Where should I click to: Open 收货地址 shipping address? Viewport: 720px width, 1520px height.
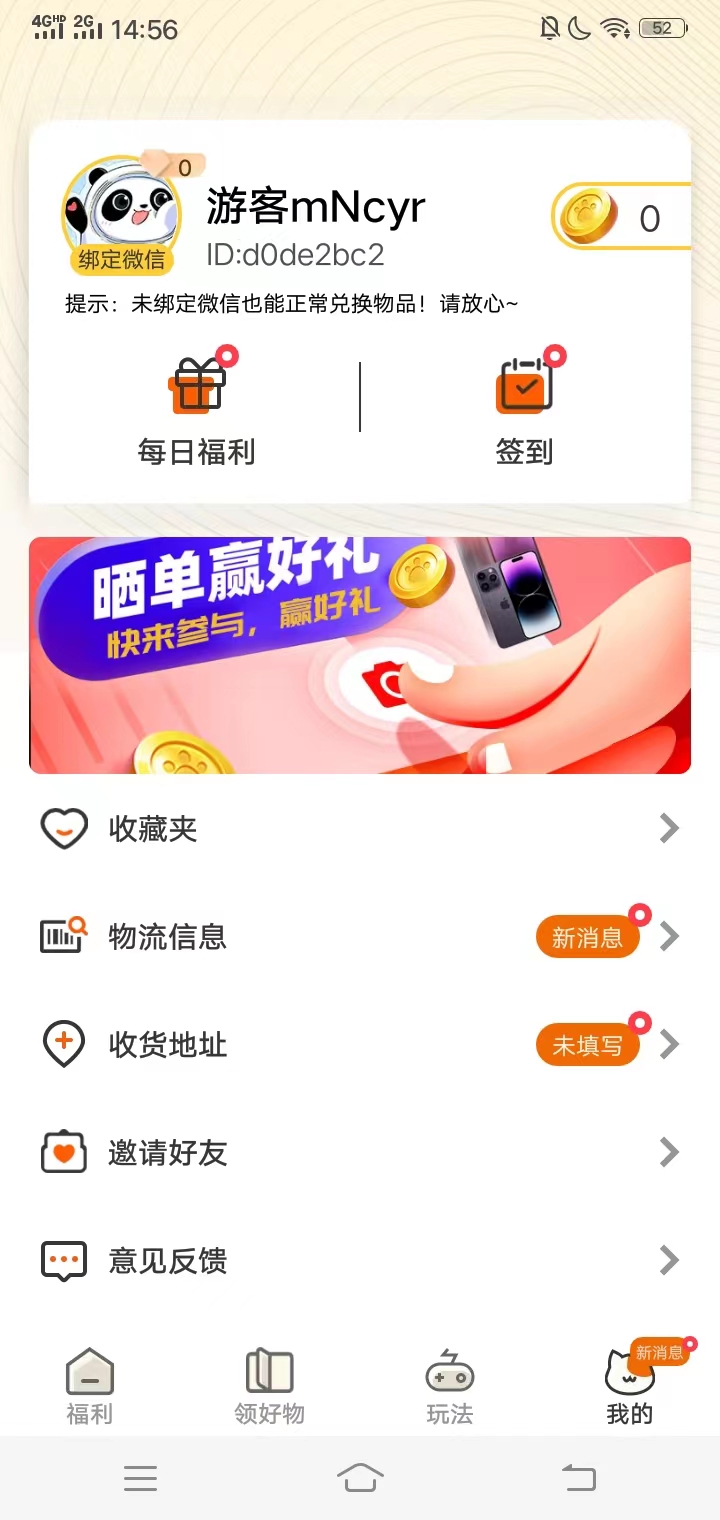coord(360,1045)
